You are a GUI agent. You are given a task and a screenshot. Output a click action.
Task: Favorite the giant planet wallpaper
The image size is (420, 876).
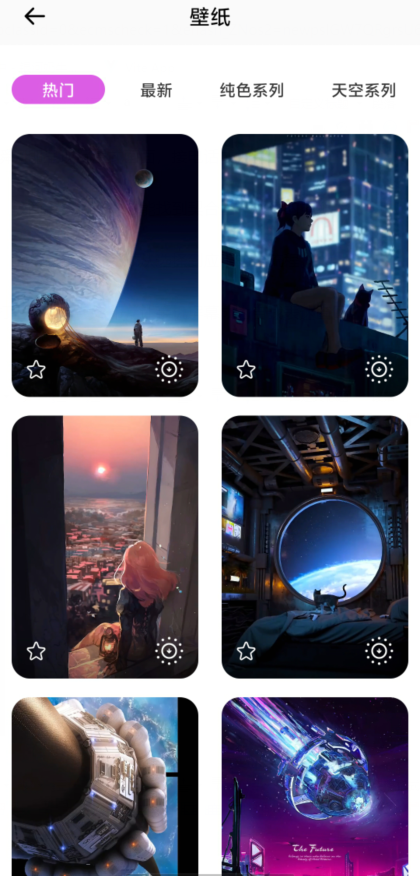pos(36,369)
